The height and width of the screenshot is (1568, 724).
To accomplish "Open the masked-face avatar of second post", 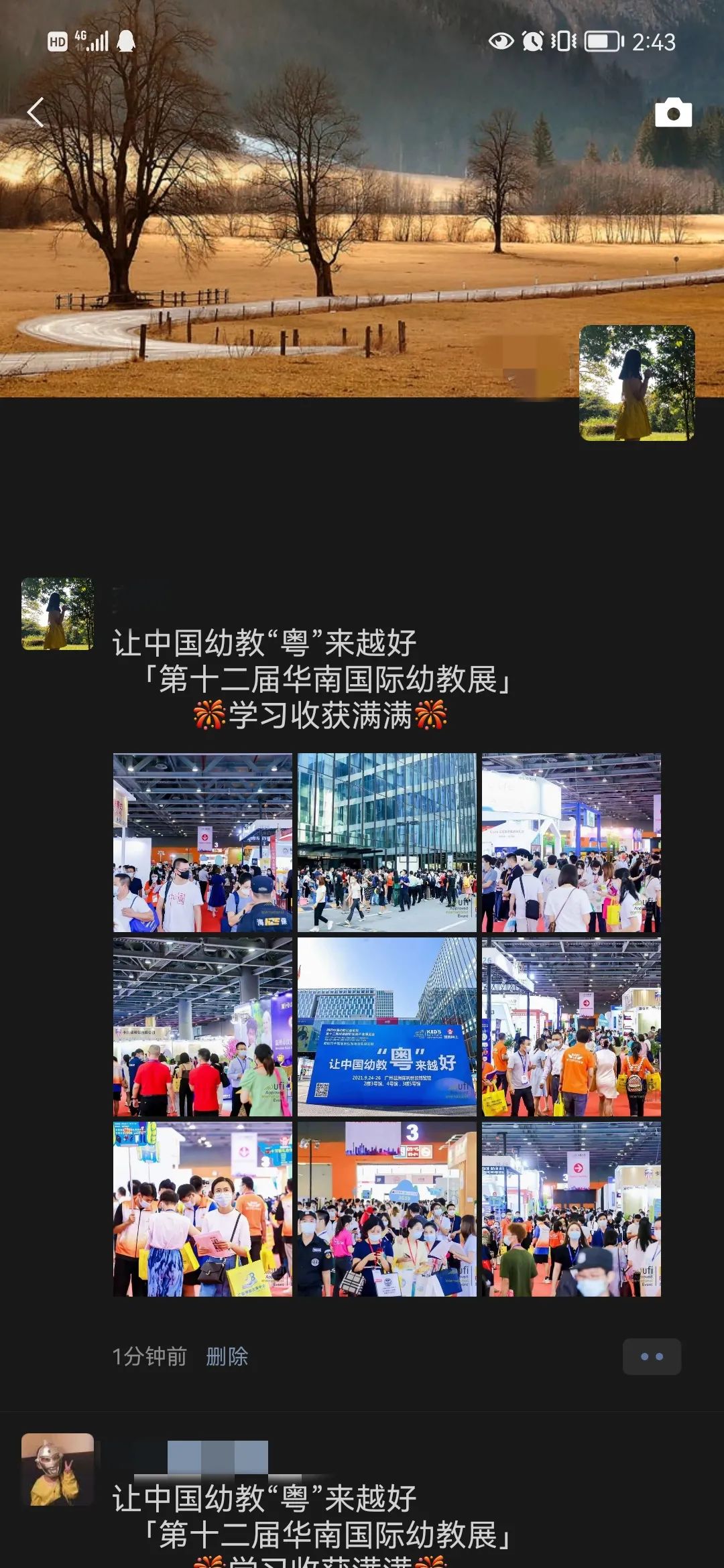I will [x=58, y=1469].
